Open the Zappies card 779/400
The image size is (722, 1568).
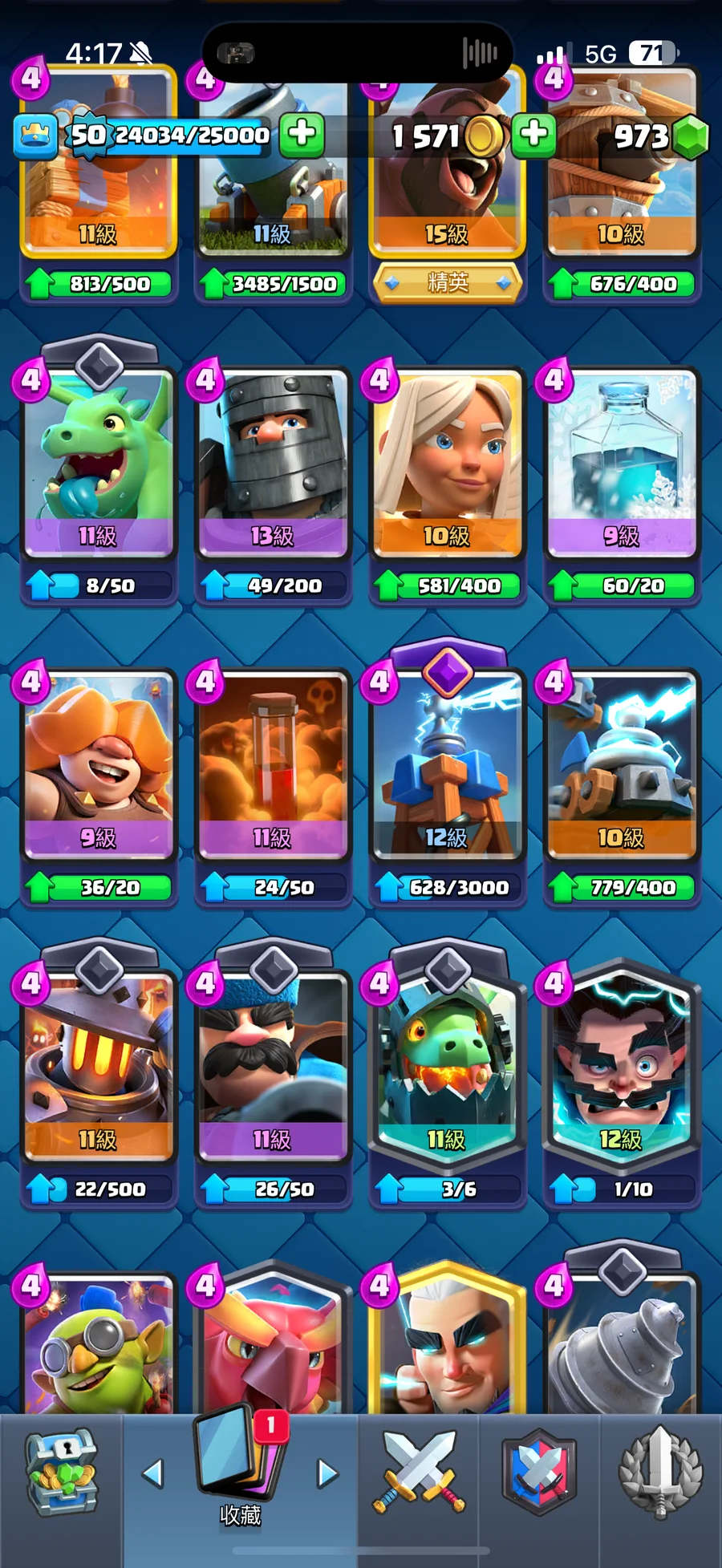(x=621, y=766)
